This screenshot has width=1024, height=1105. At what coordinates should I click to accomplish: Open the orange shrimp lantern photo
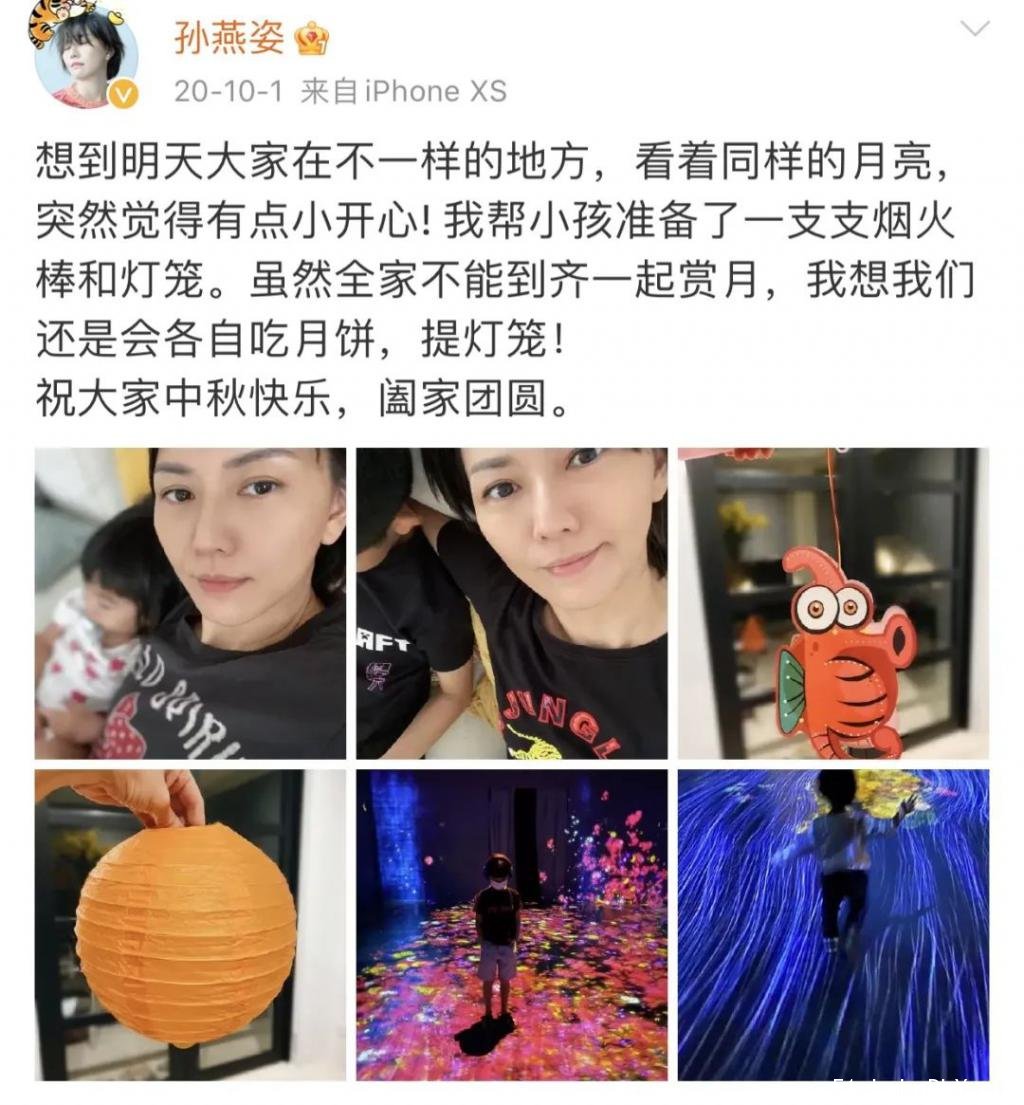(x=833, y=603)
